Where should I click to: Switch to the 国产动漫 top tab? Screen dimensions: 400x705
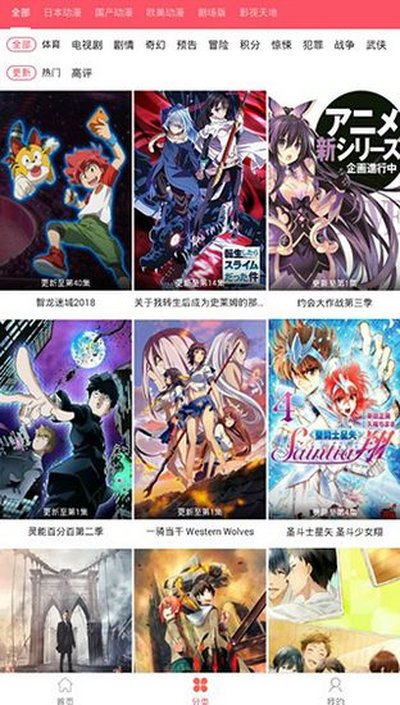[x=114, y=13]
